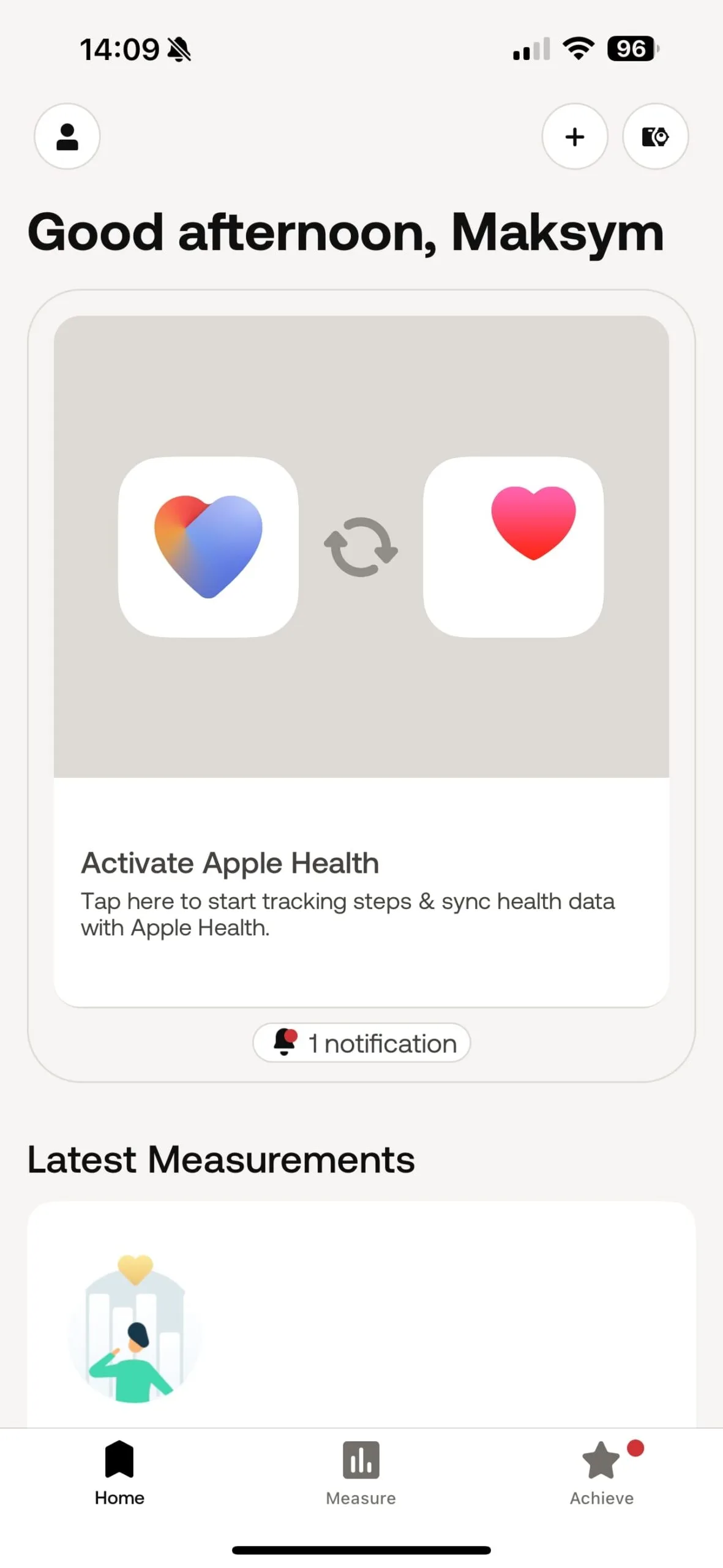View the 1 notification chip
The image size is (723, 1568).
[361, 1042]
